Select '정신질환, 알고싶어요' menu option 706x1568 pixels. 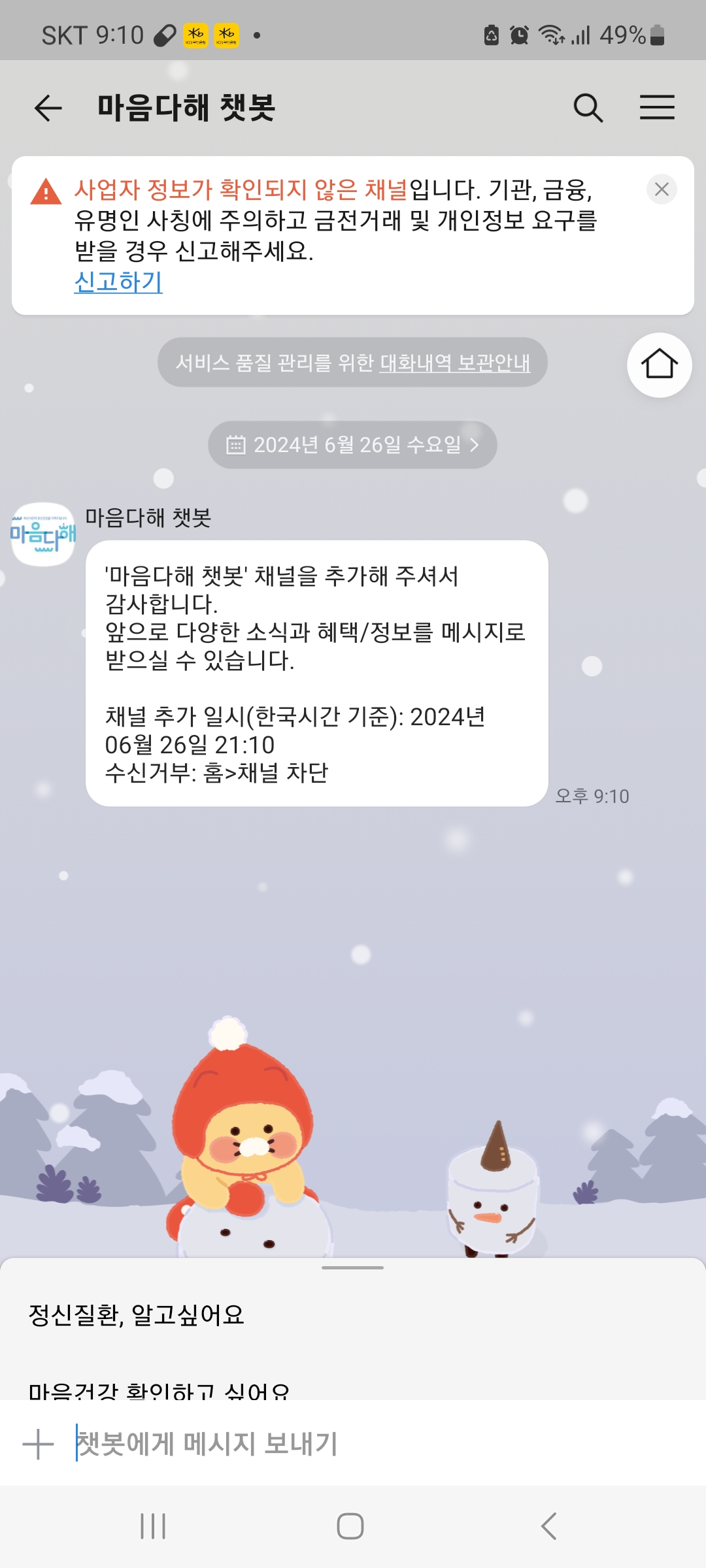[x=137, y=1315]
